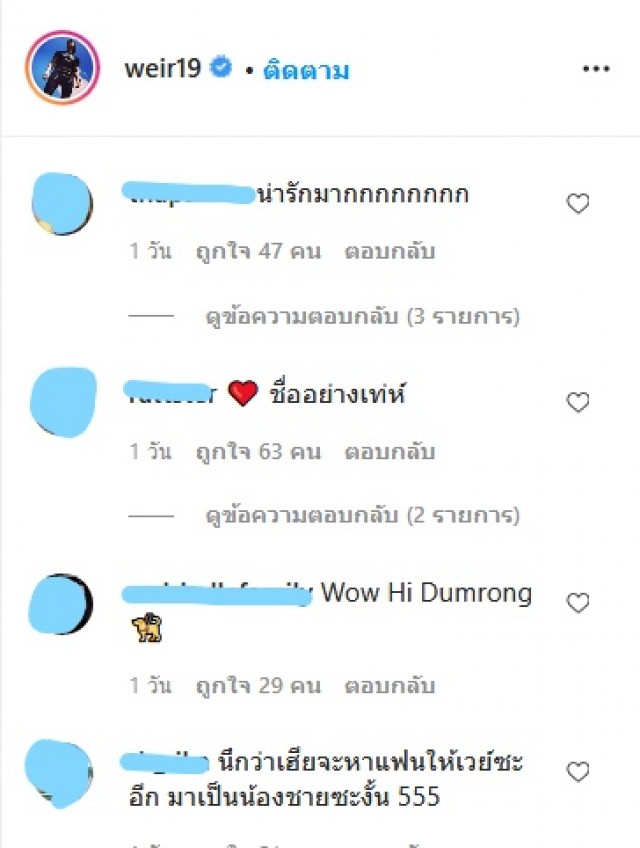Screen dimensions: 640x848
Task: Follow weir19 via ติดตาม
Action: click(x=306, y=71)
